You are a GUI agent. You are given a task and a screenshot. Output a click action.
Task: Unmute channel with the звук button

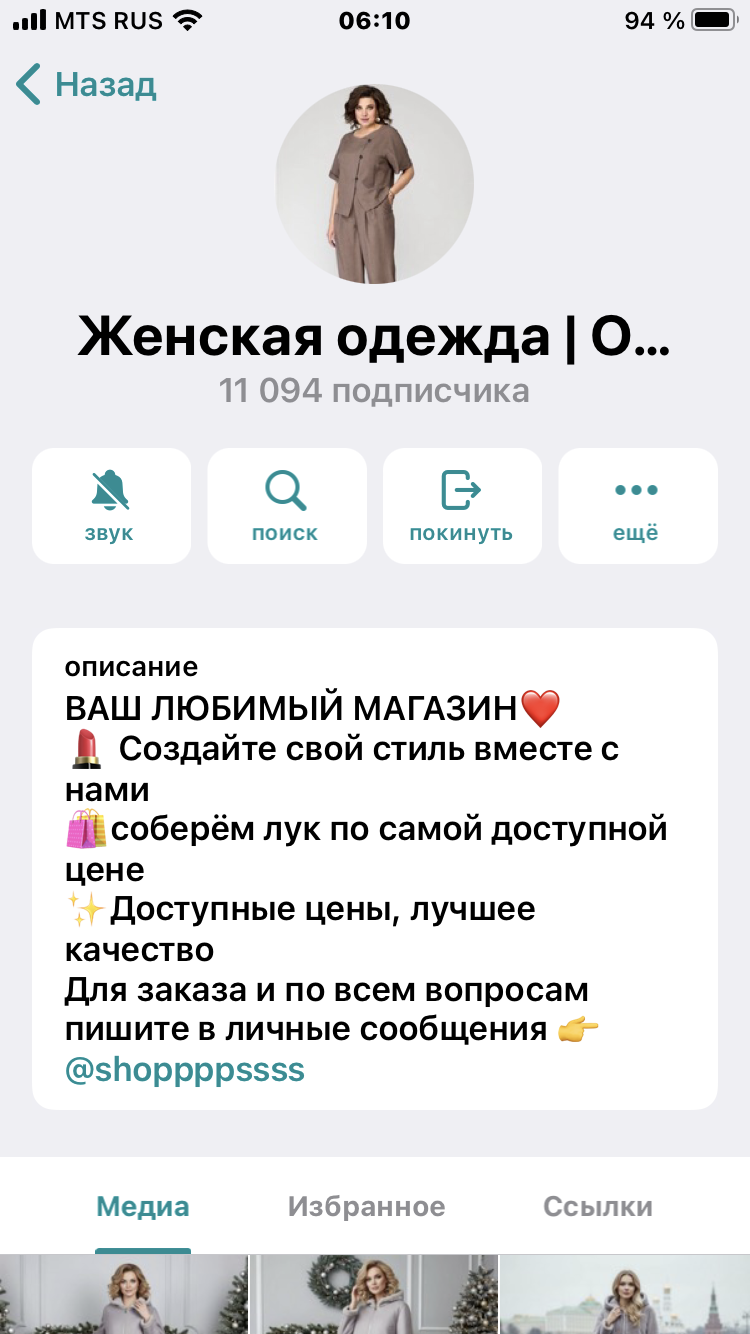tap(111, 506)
